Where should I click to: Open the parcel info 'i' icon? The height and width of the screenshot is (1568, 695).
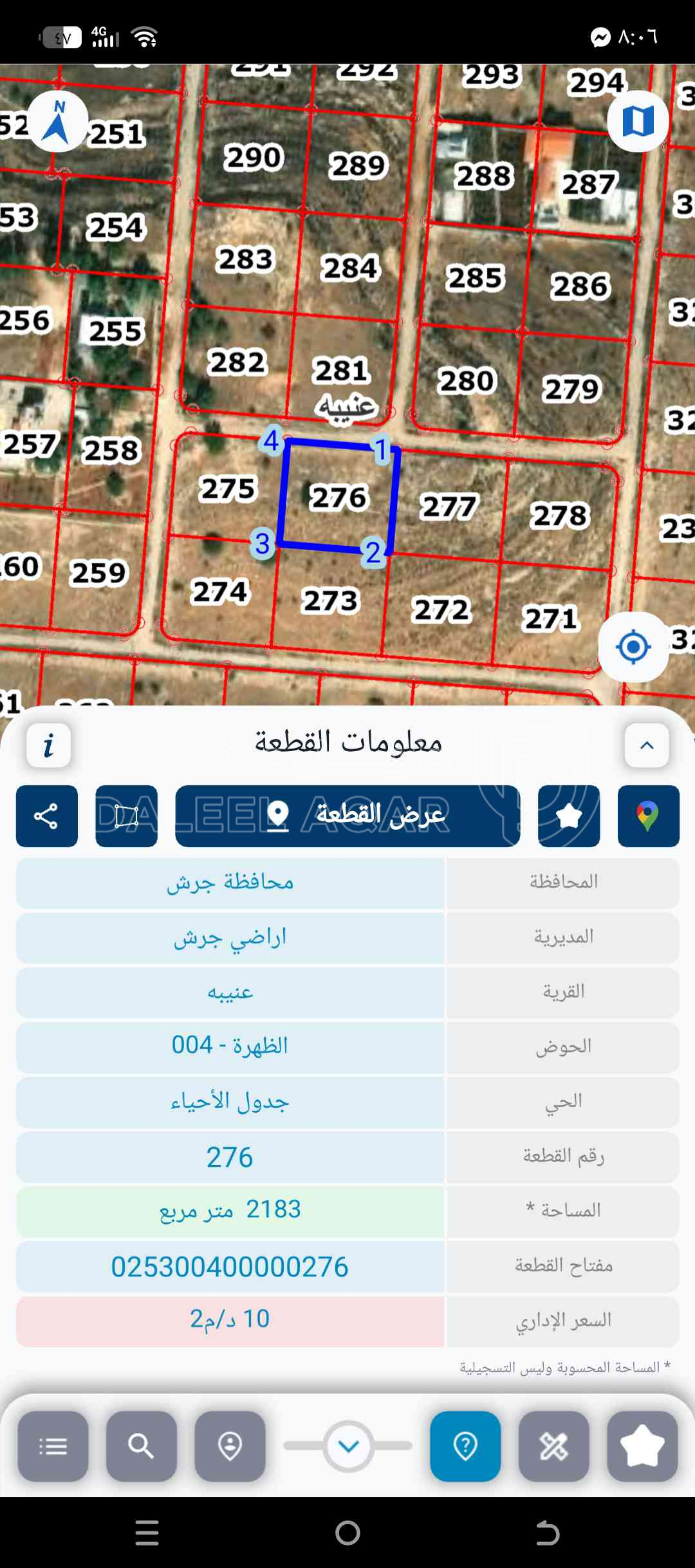tap(48, 745)
